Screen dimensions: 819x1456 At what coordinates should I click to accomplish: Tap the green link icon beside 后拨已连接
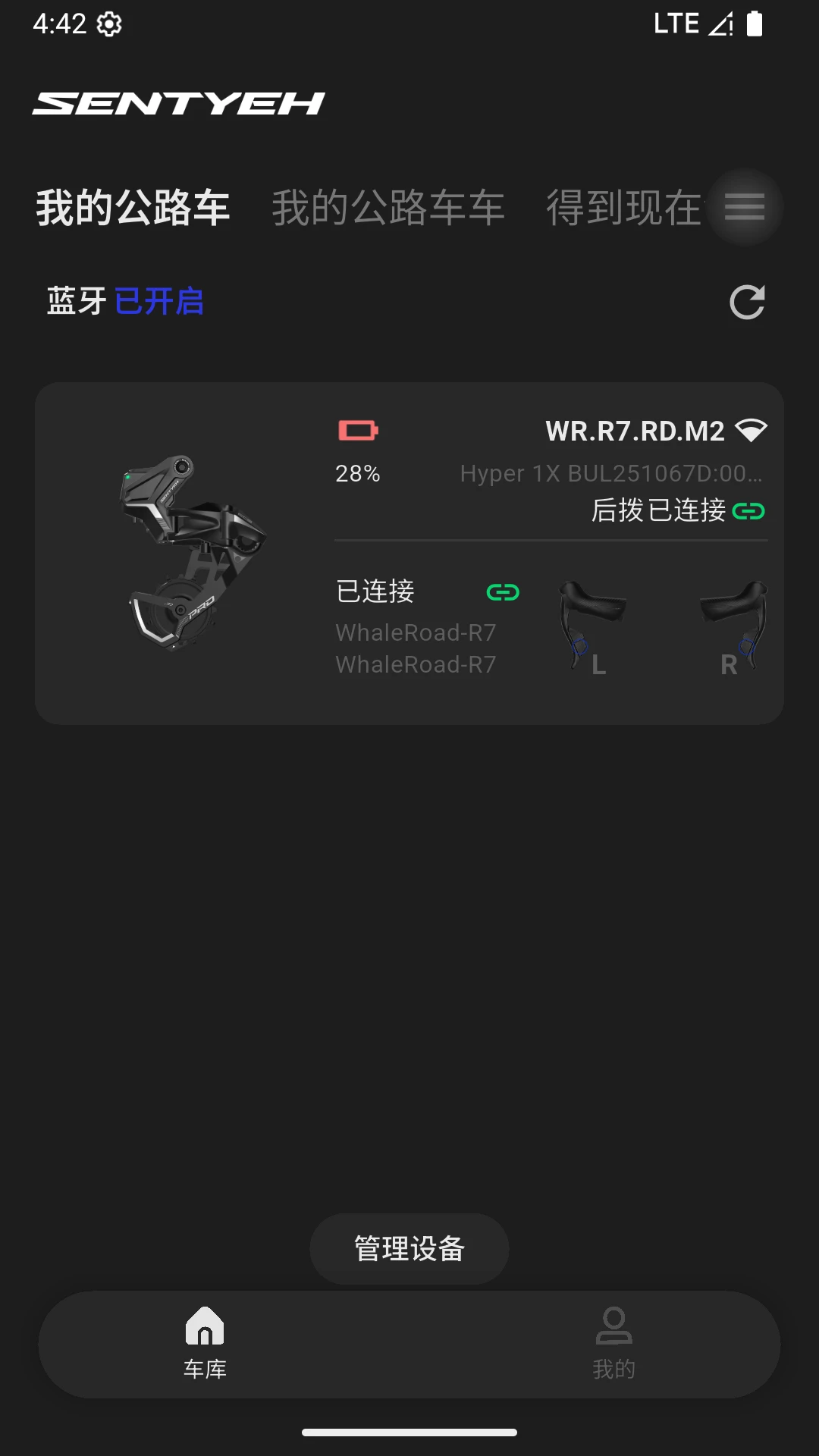click(x=752, y=512)
